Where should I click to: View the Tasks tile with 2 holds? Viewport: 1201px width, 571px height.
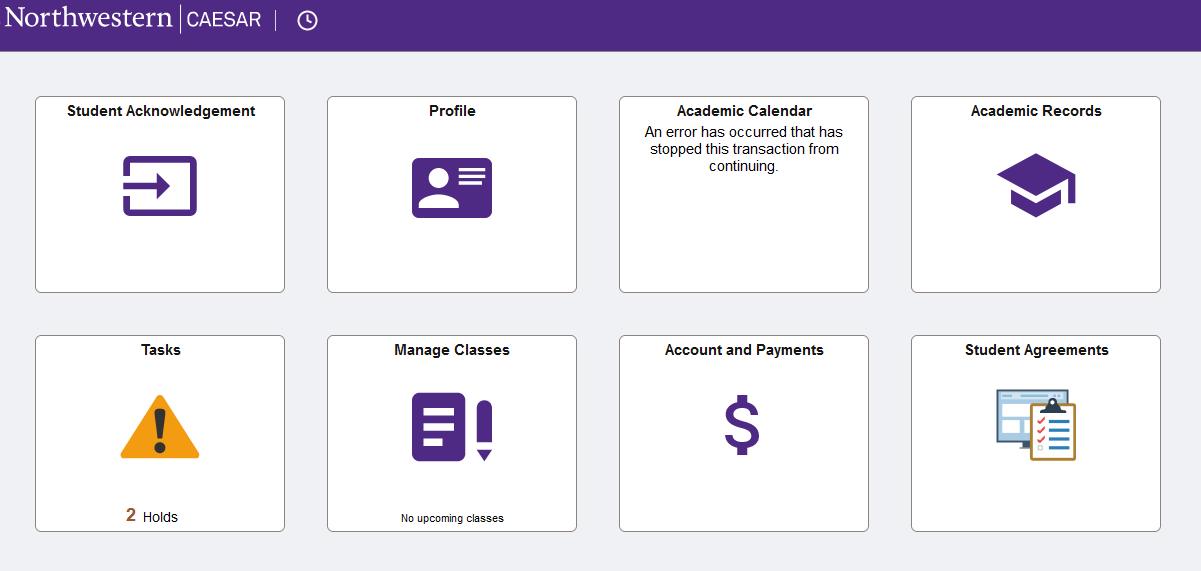pyautogui.click(x=160, y=433)
